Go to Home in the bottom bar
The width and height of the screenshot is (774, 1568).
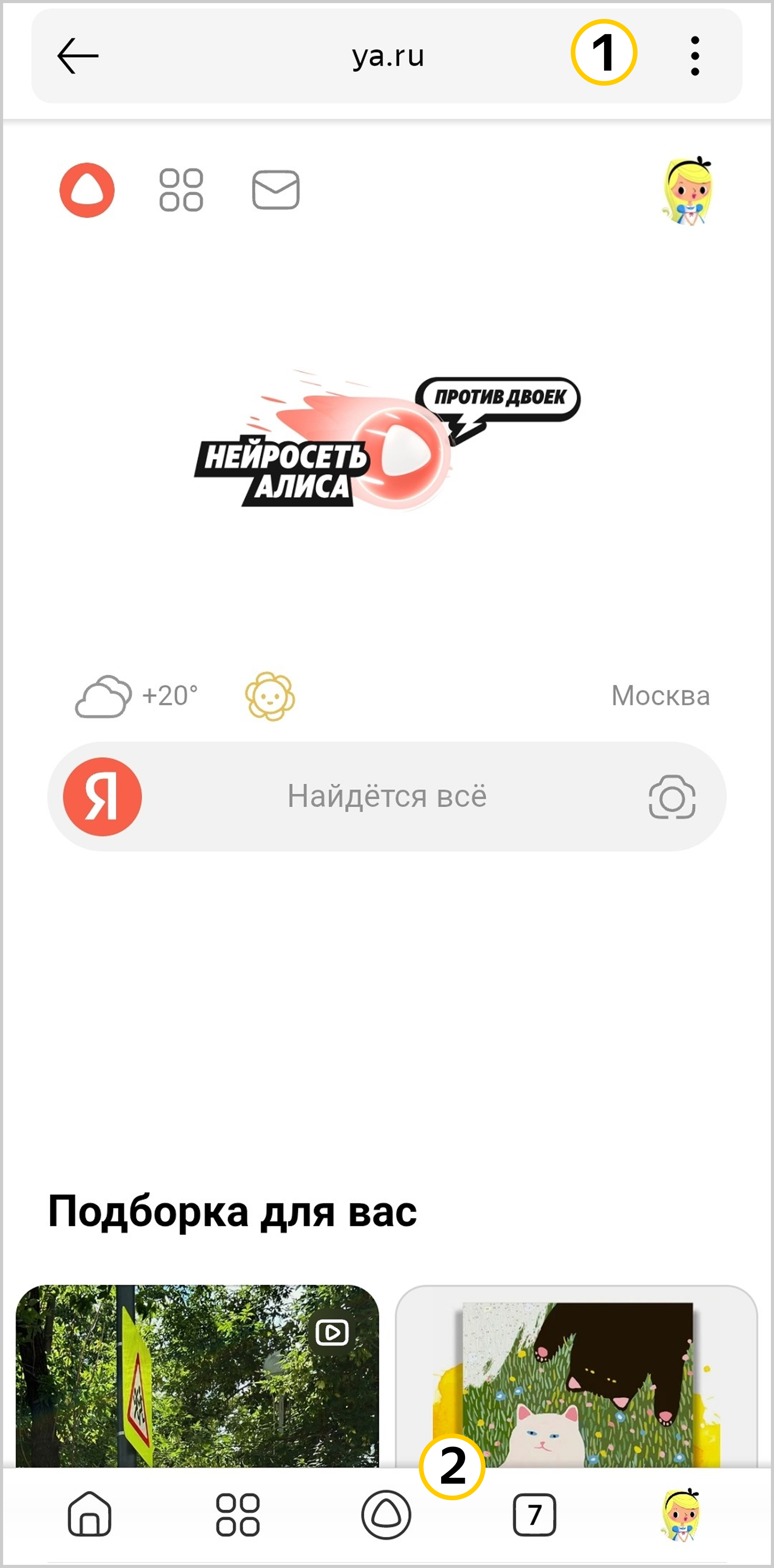click(x=89, y=1515)
